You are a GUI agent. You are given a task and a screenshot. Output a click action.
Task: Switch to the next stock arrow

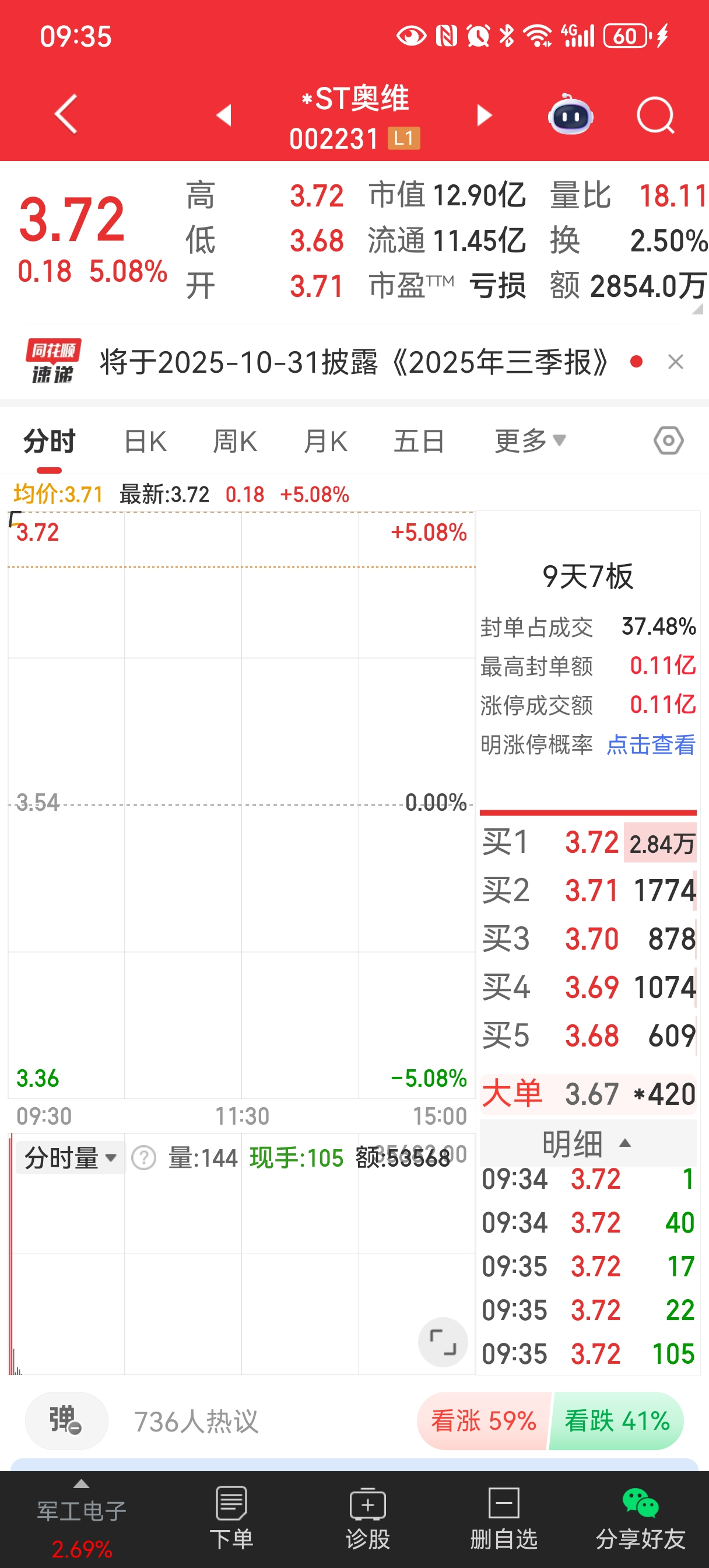coord(484,114)
